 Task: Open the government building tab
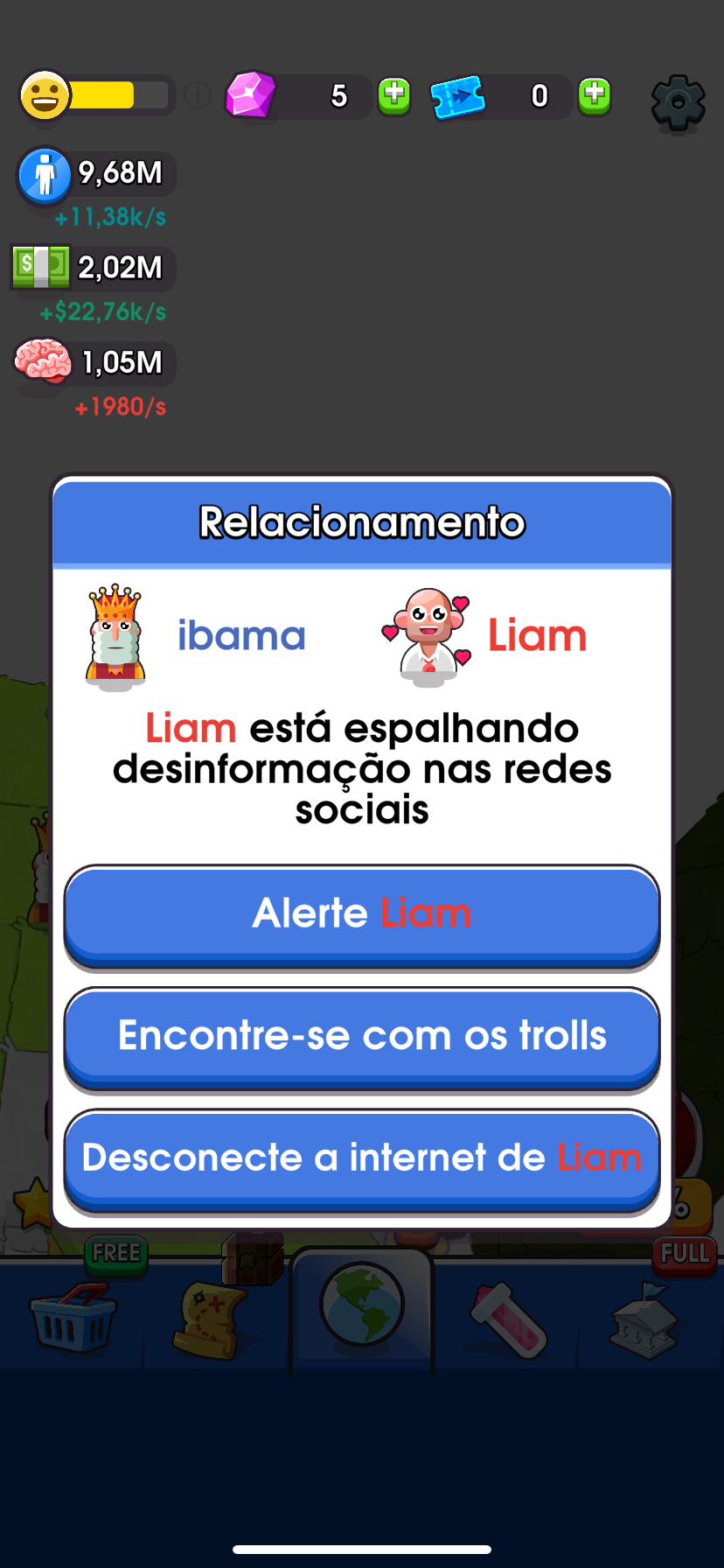coord(646,1320)
